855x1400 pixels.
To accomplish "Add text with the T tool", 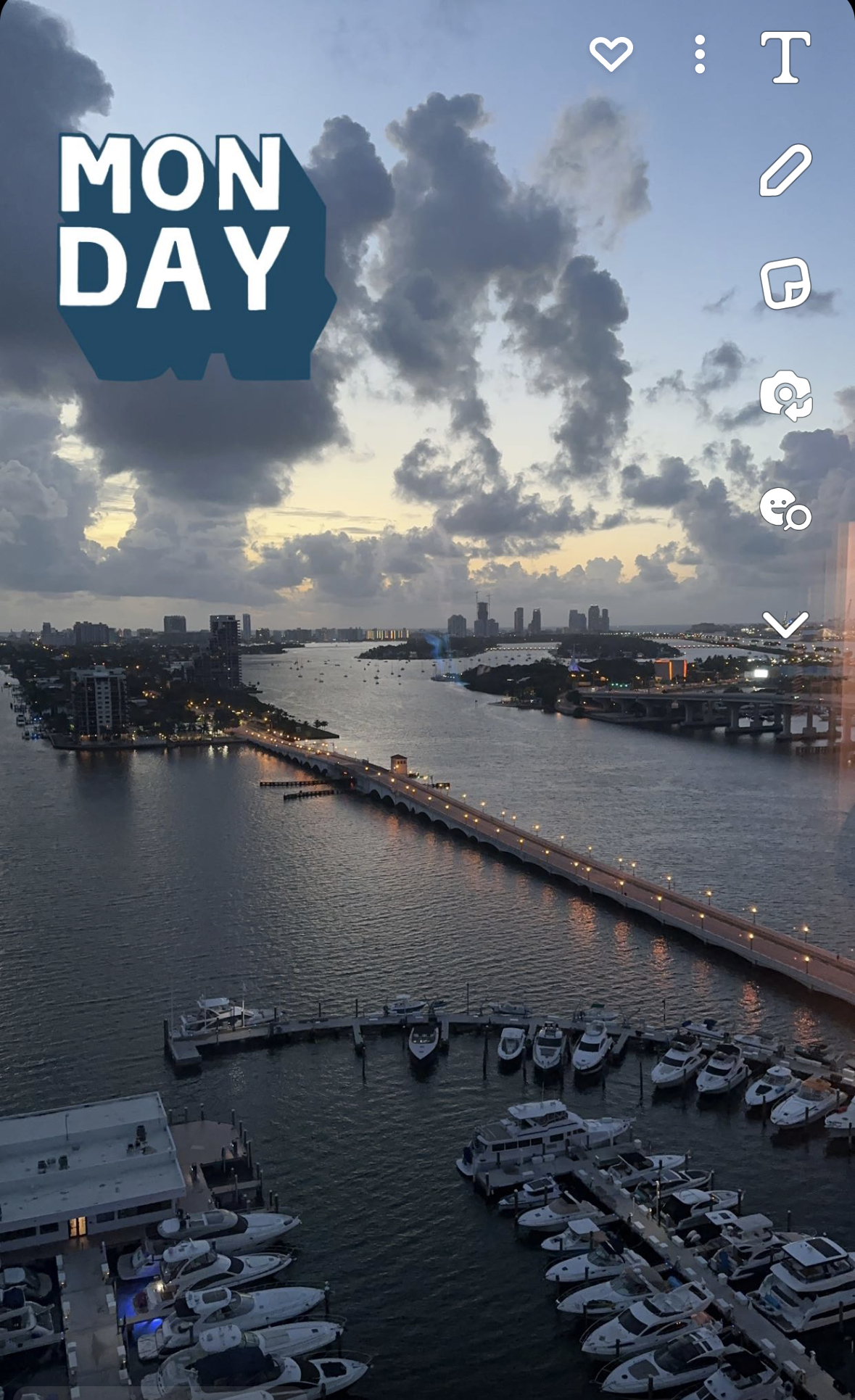I will pyautogui.click(x=785, y=57).
